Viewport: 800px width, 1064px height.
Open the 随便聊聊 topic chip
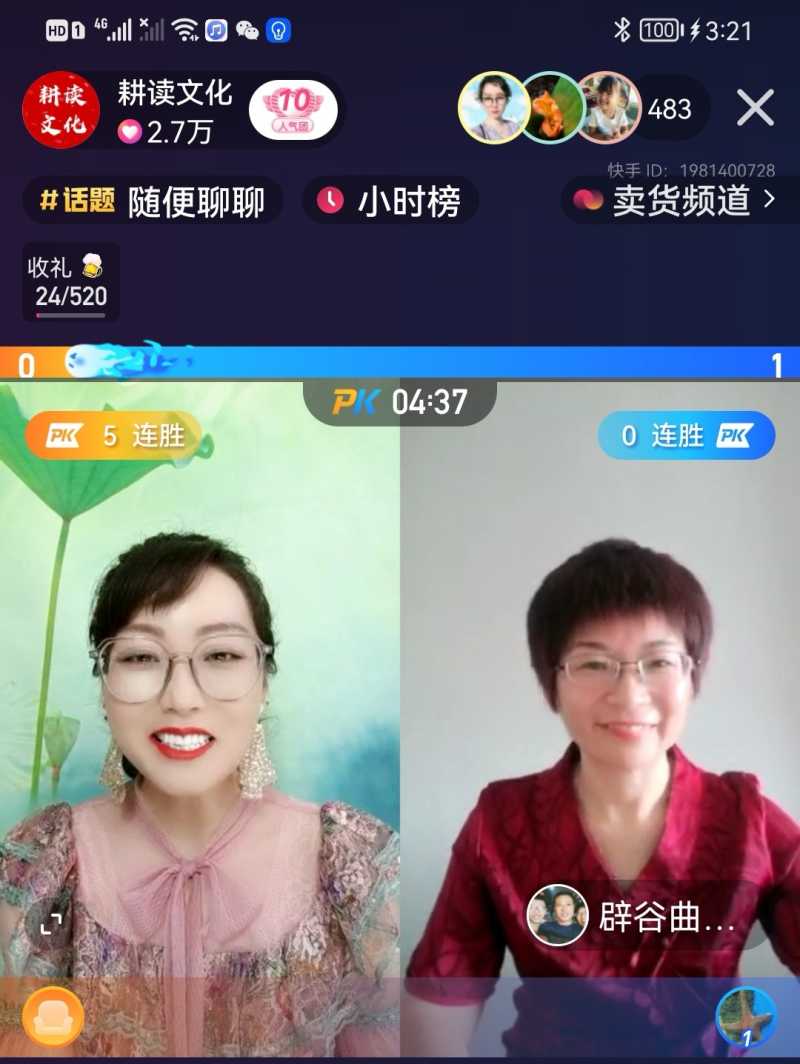[x=153, y=201]
